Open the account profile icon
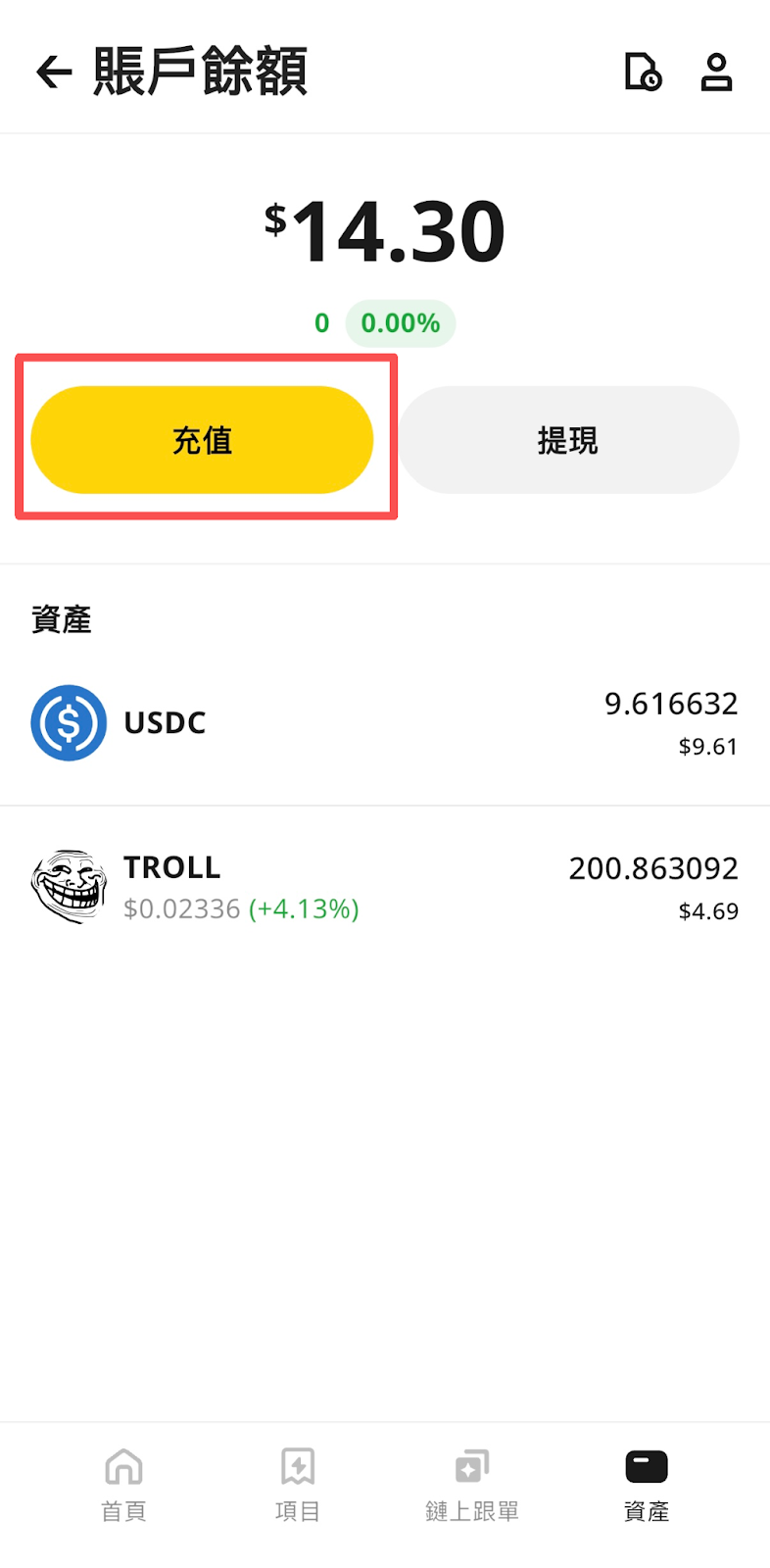 coord(716,72)
